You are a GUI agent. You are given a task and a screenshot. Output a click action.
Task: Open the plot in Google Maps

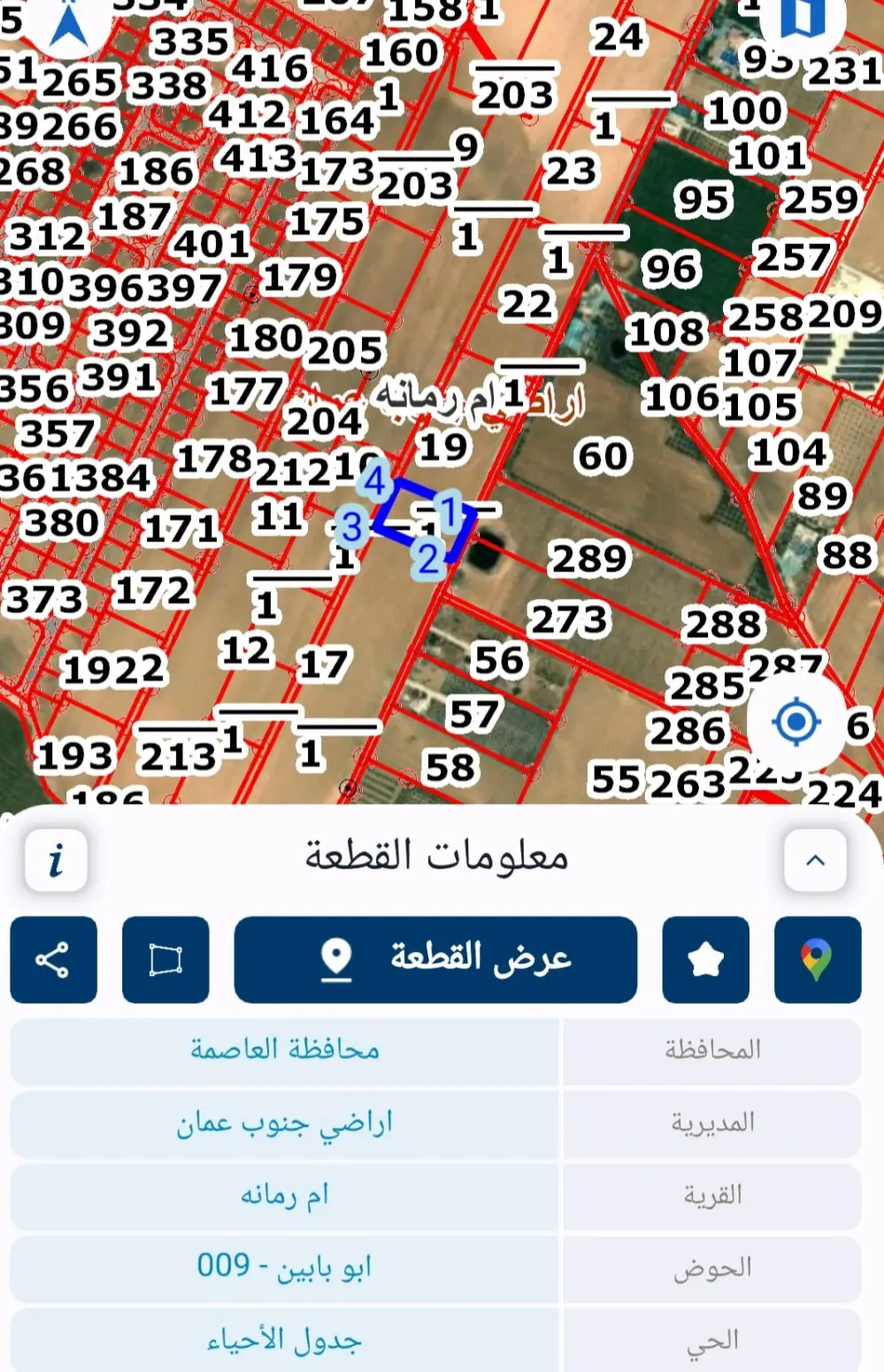(816, 961)
